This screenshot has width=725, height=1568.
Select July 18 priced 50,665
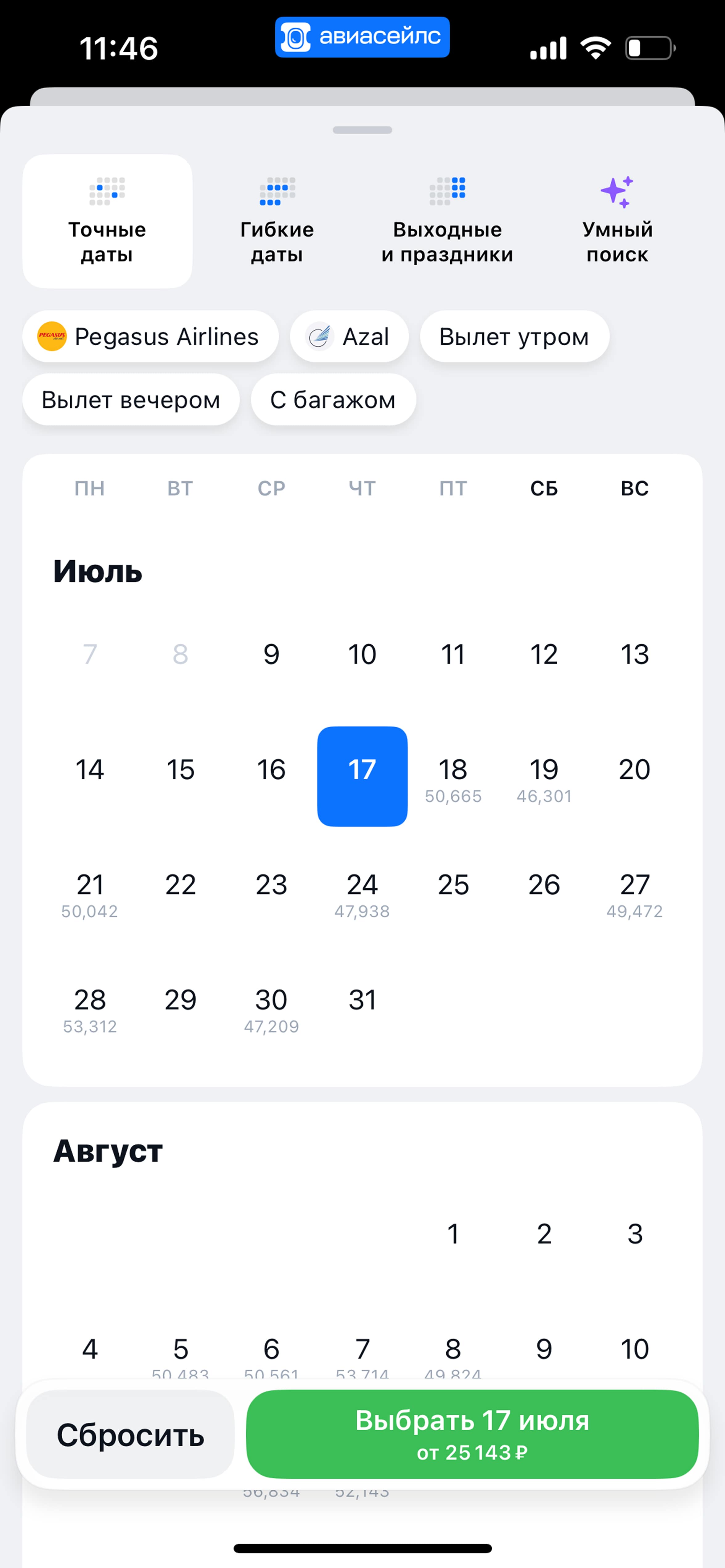[453, 777]
